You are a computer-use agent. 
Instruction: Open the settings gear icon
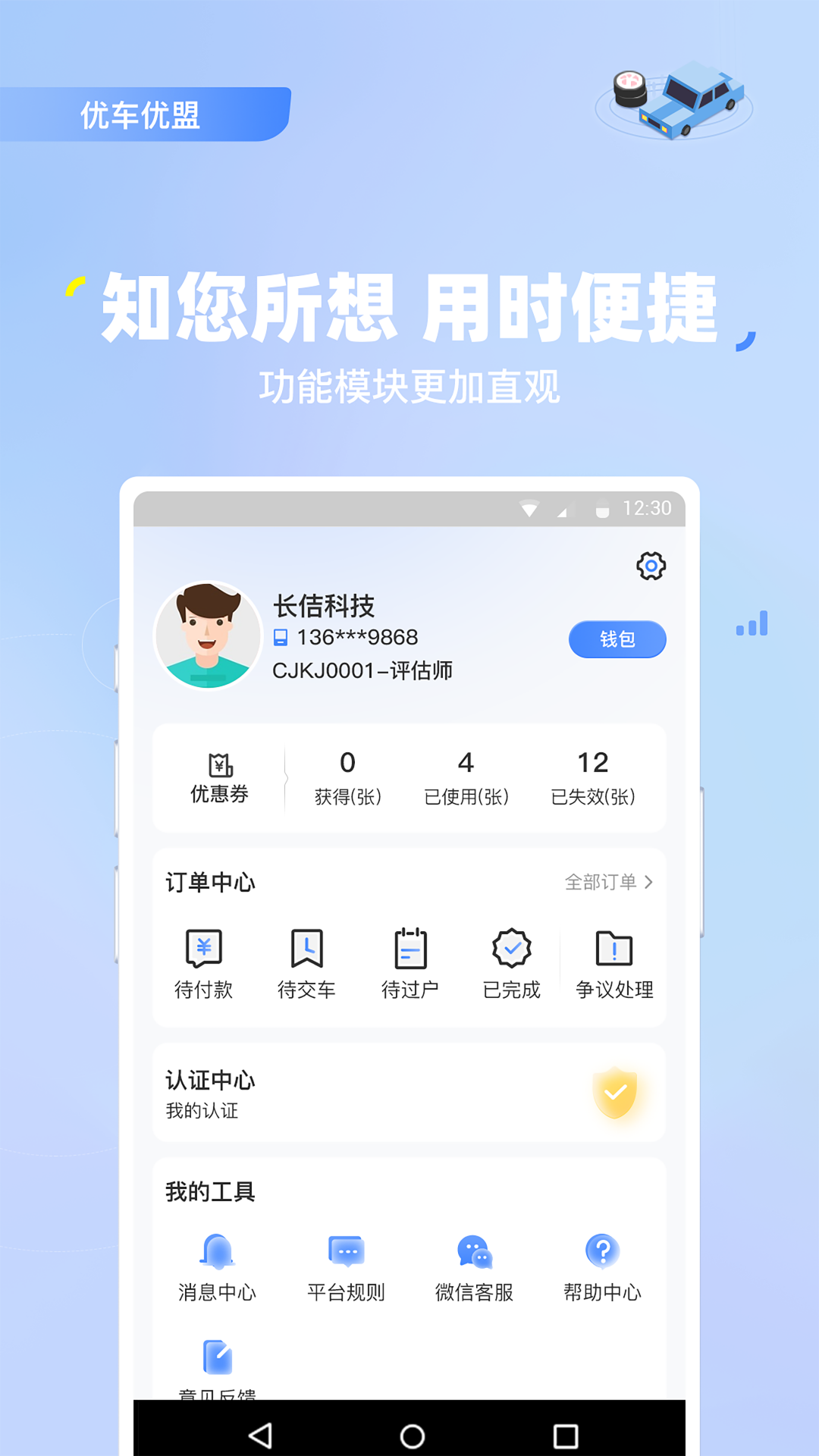[x=650, y=565]
